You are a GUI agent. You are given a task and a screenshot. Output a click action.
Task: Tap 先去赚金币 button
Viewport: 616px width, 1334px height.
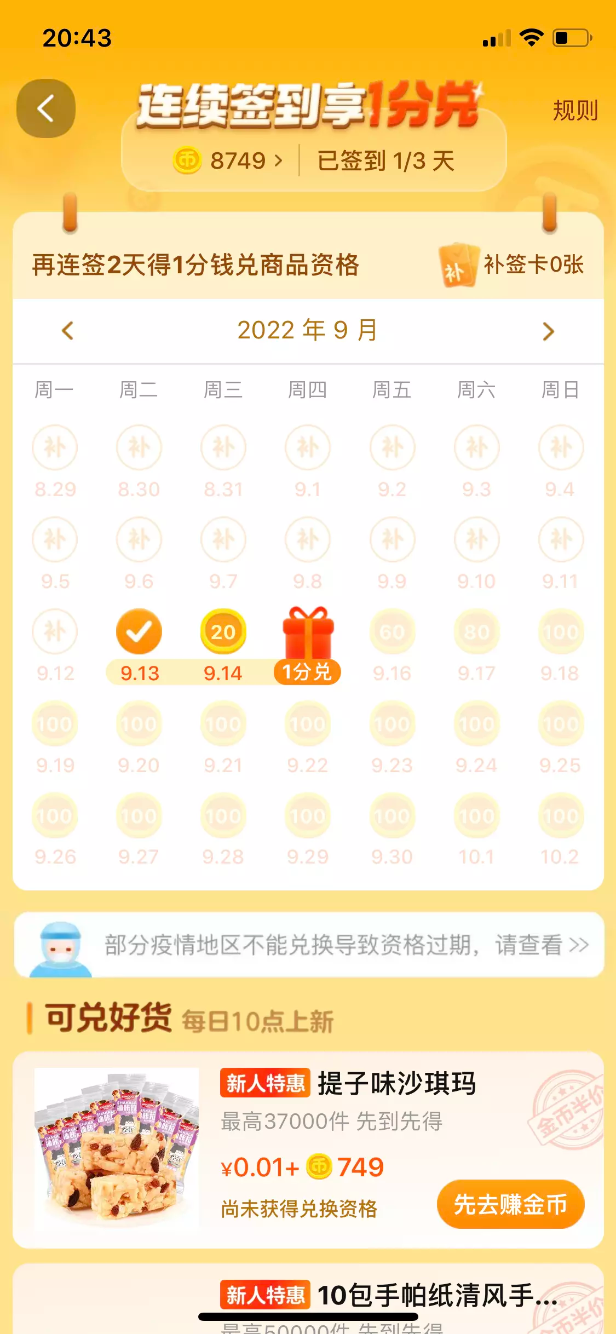510,1205
